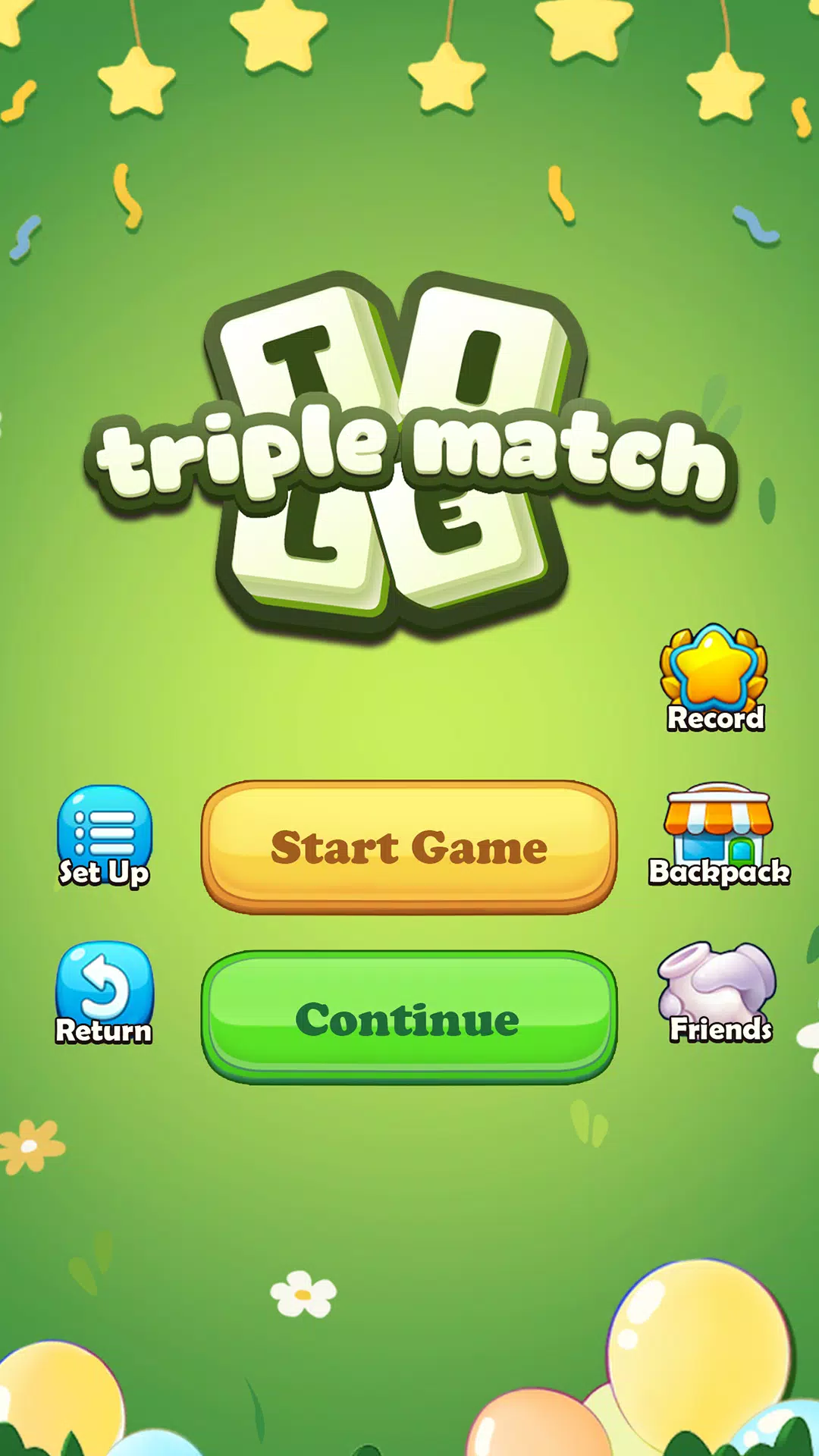
Task: Tap the Return icon
Action: pyautogui.click(x=105, y=992)
